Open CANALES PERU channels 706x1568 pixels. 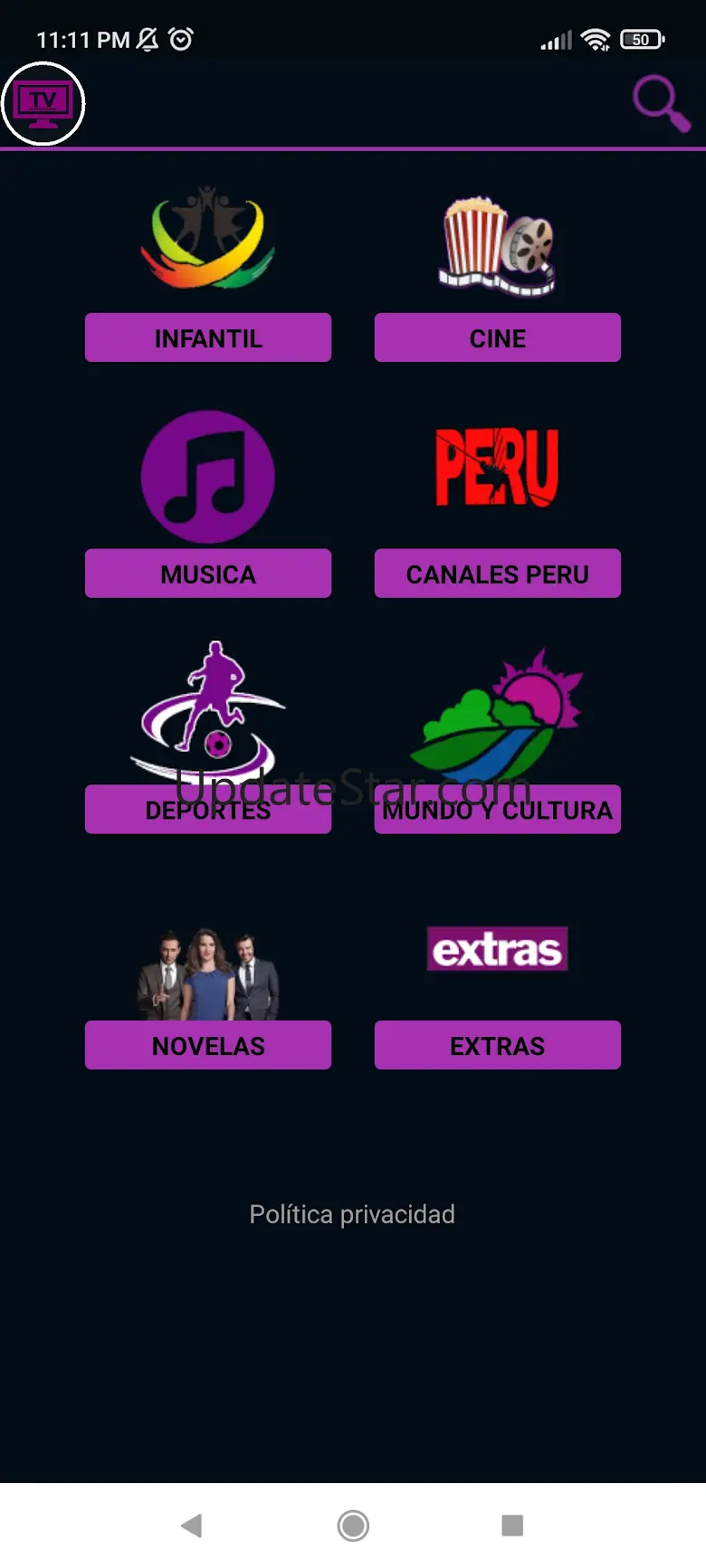click(498, 574)
